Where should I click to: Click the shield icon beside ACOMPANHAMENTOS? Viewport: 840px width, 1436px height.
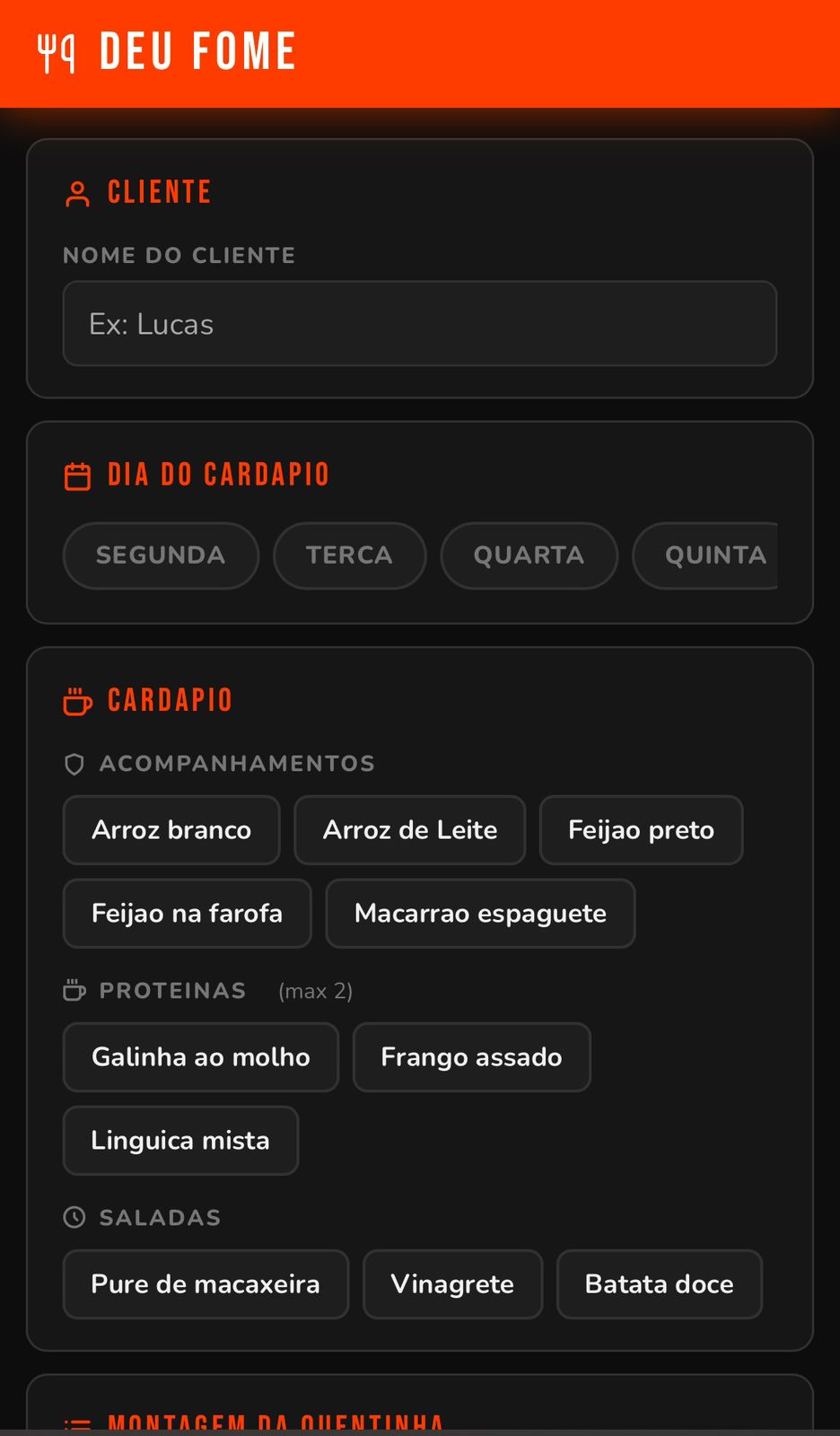tap(74, 764)
